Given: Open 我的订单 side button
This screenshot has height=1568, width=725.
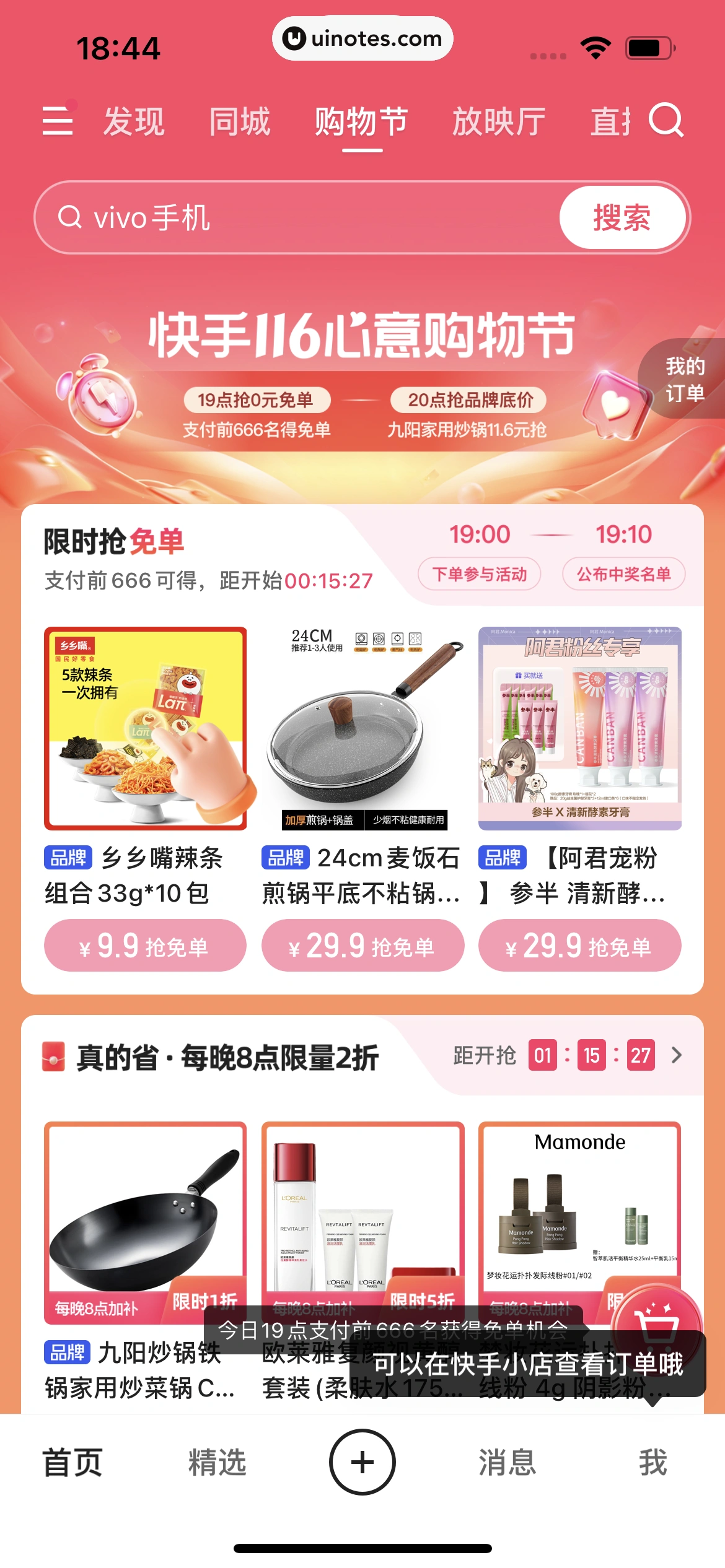Looking at the screenshot, I should 684,379.
